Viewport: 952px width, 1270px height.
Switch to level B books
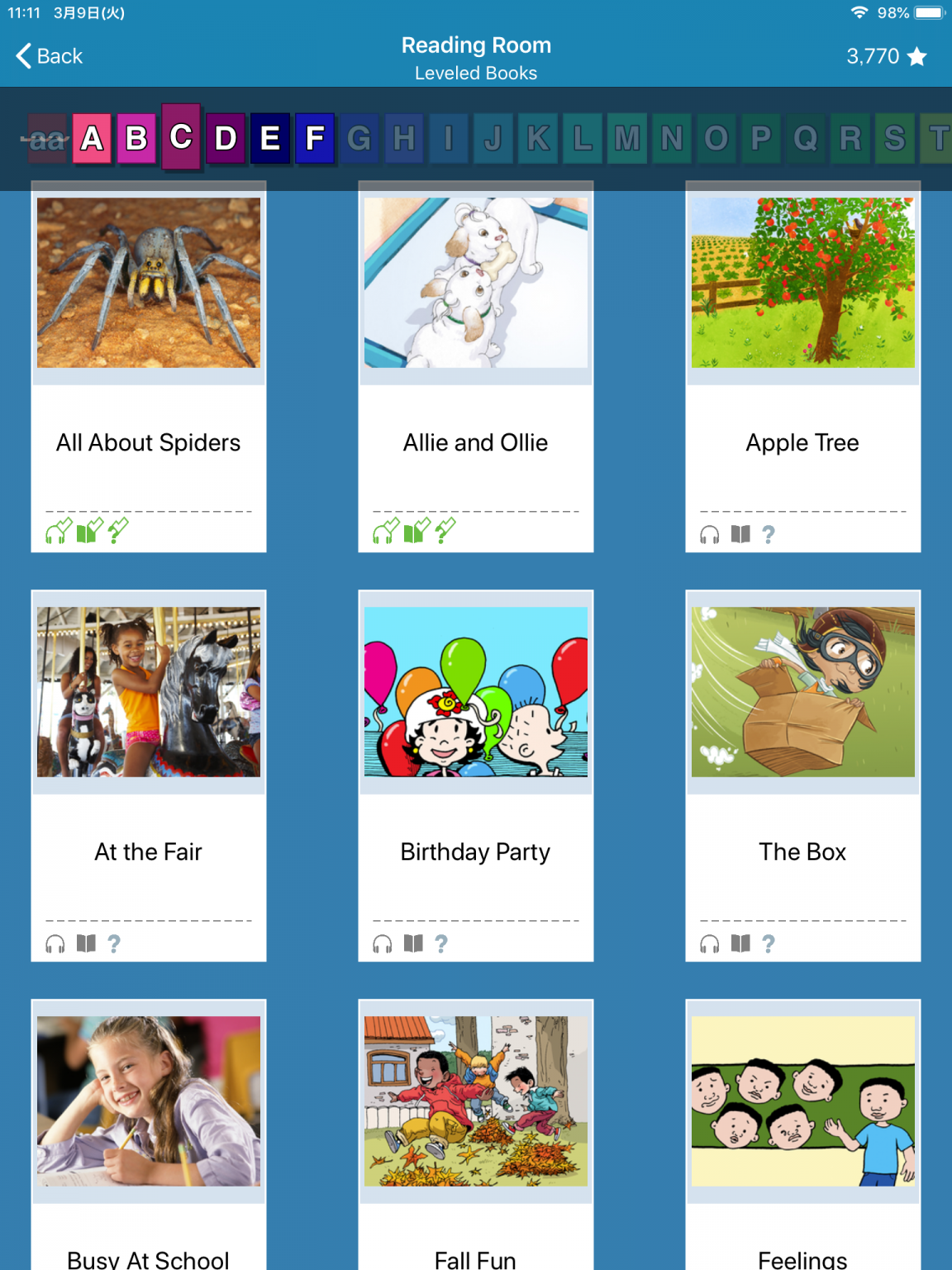[x=136, y=138]
